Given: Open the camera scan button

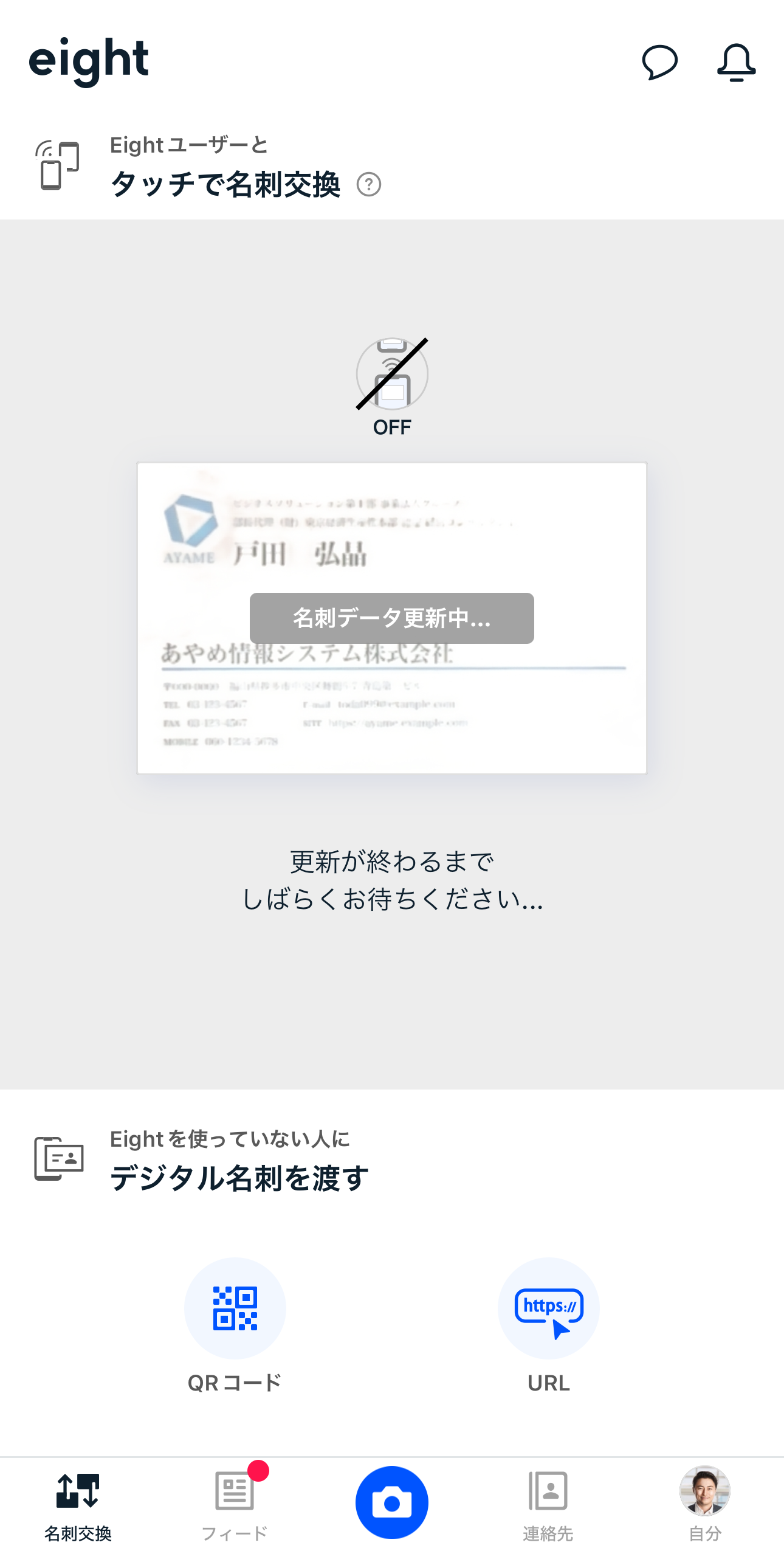Looking at the screenshot, I should tap(392, 1502).
